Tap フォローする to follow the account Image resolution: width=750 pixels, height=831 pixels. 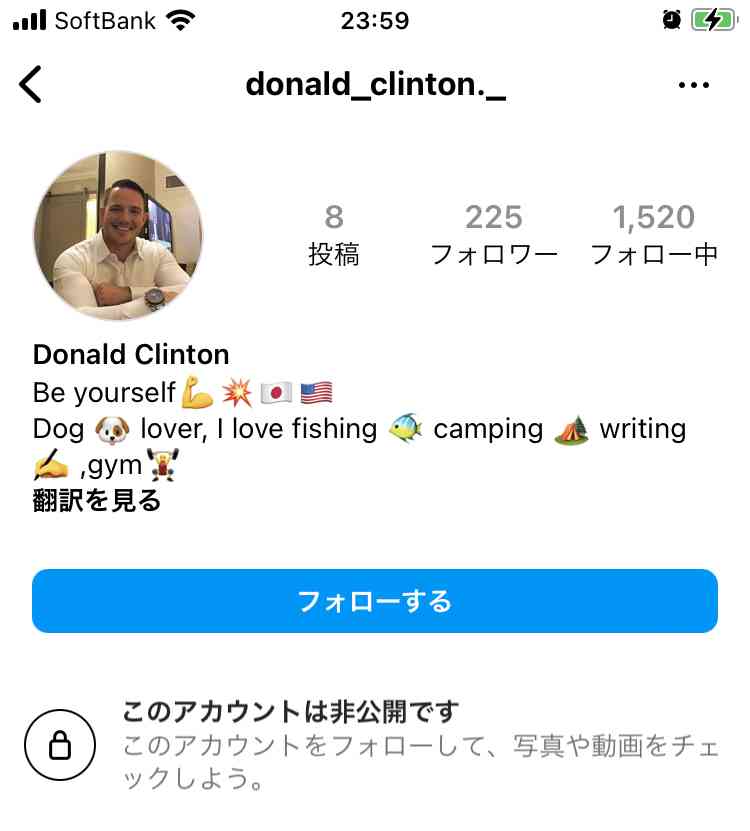tap(375, 601)
